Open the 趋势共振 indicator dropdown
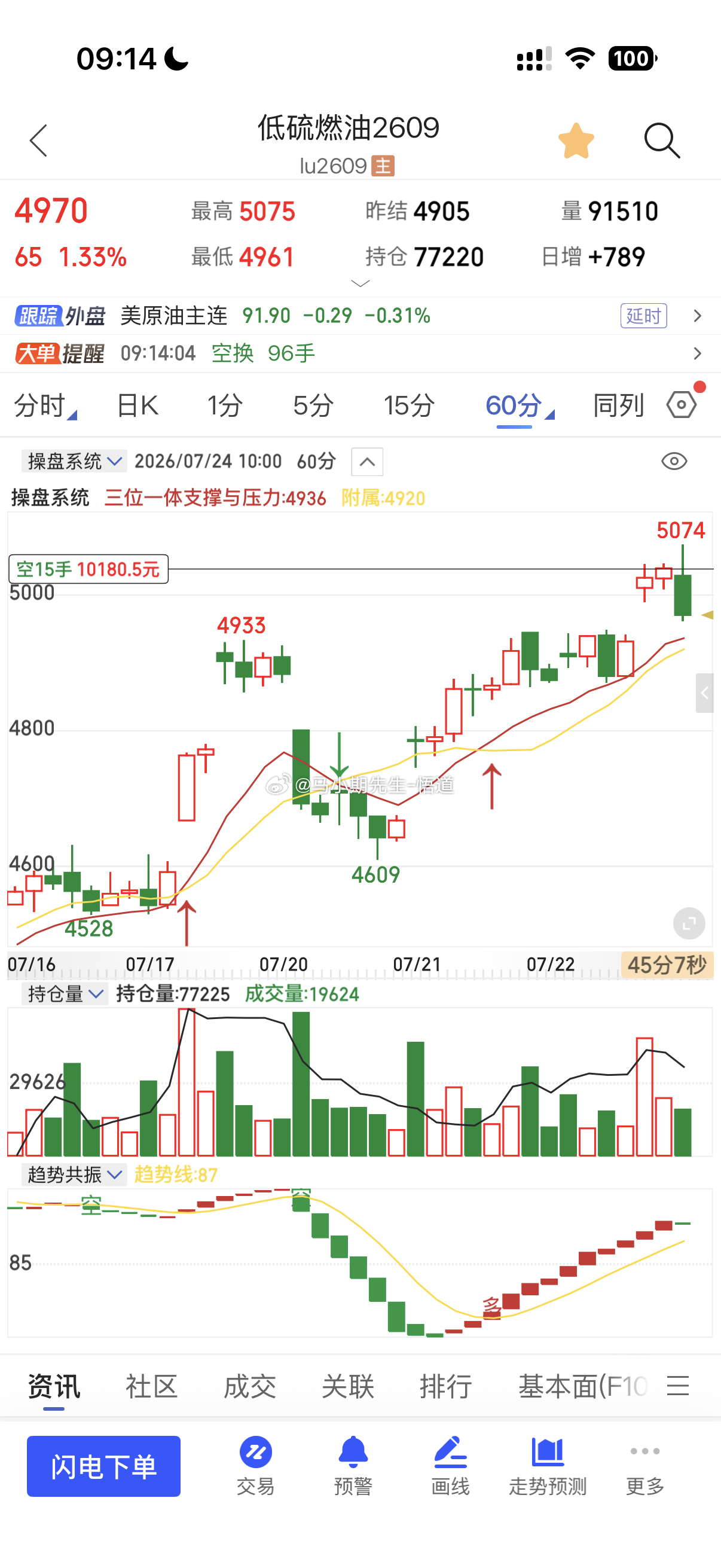 click(74, 1174)
